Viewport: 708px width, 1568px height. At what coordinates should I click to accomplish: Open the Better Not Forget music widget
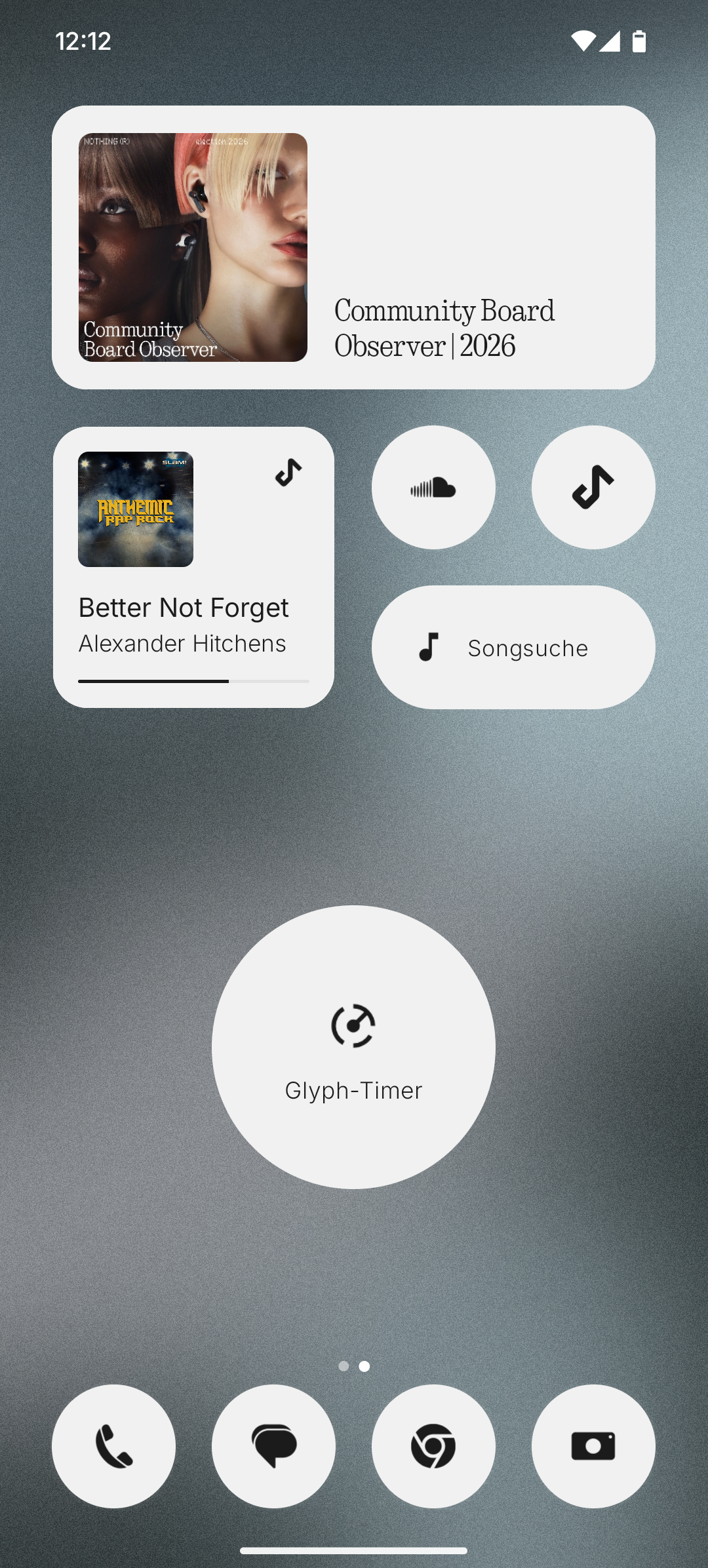pyautogui.click(x=193, y=567)
